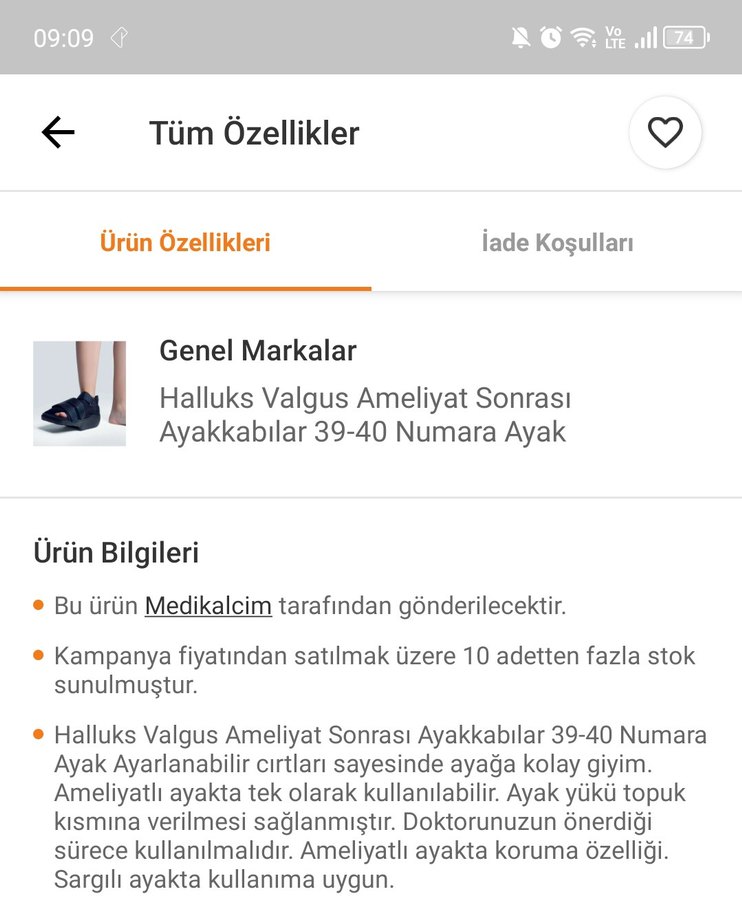This screenshot has width=742, height=924.
Task: Favorite this product using the heart icon
Action: pos(665,131)
